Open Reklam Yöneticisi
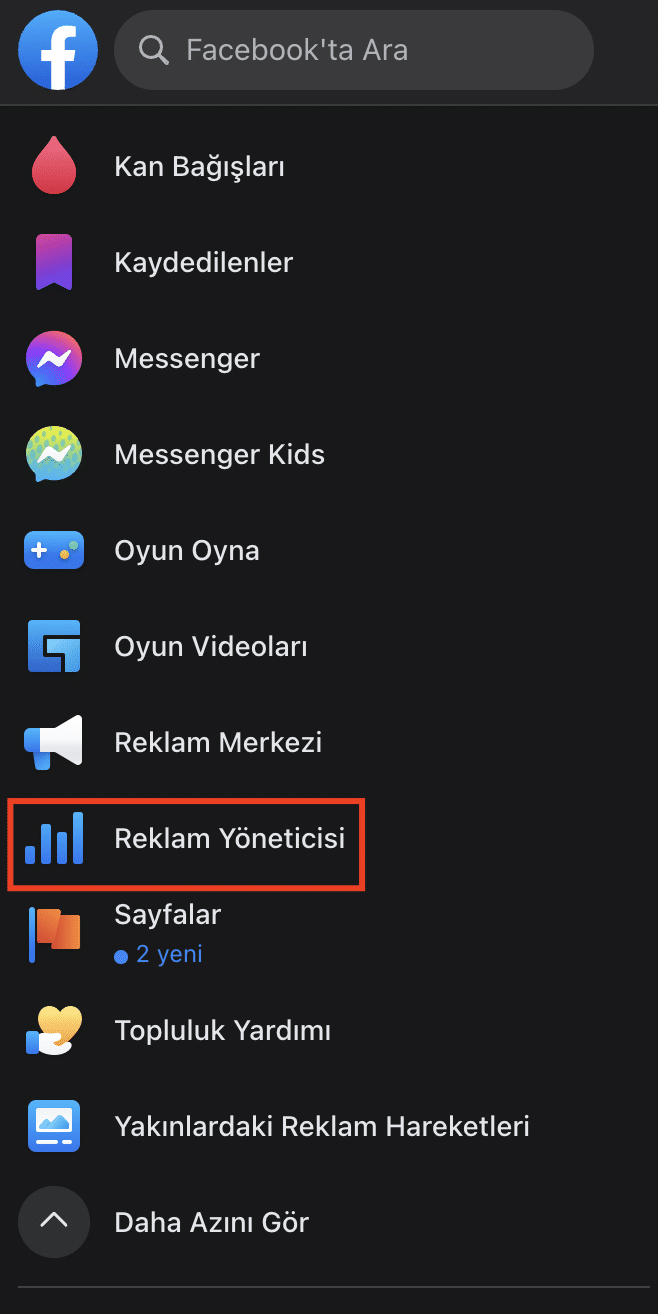The width and height of the screenshot is (658, 1314). [x=229, y=838]
